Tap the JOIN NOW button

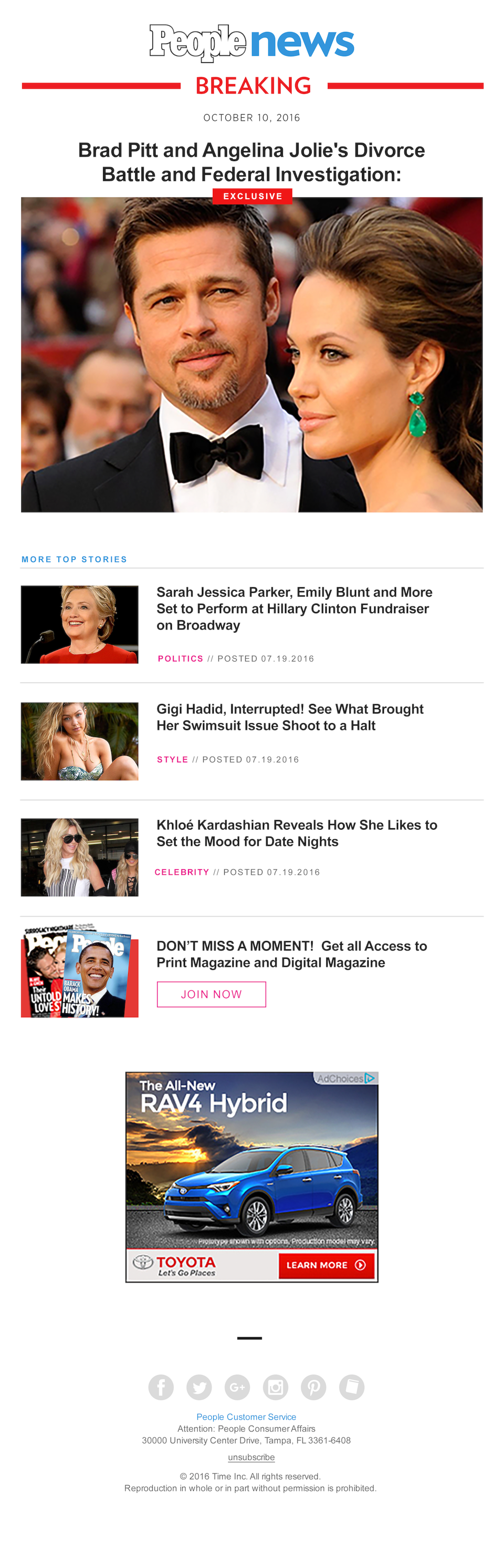pyautogui.click(x=211, y=993)
